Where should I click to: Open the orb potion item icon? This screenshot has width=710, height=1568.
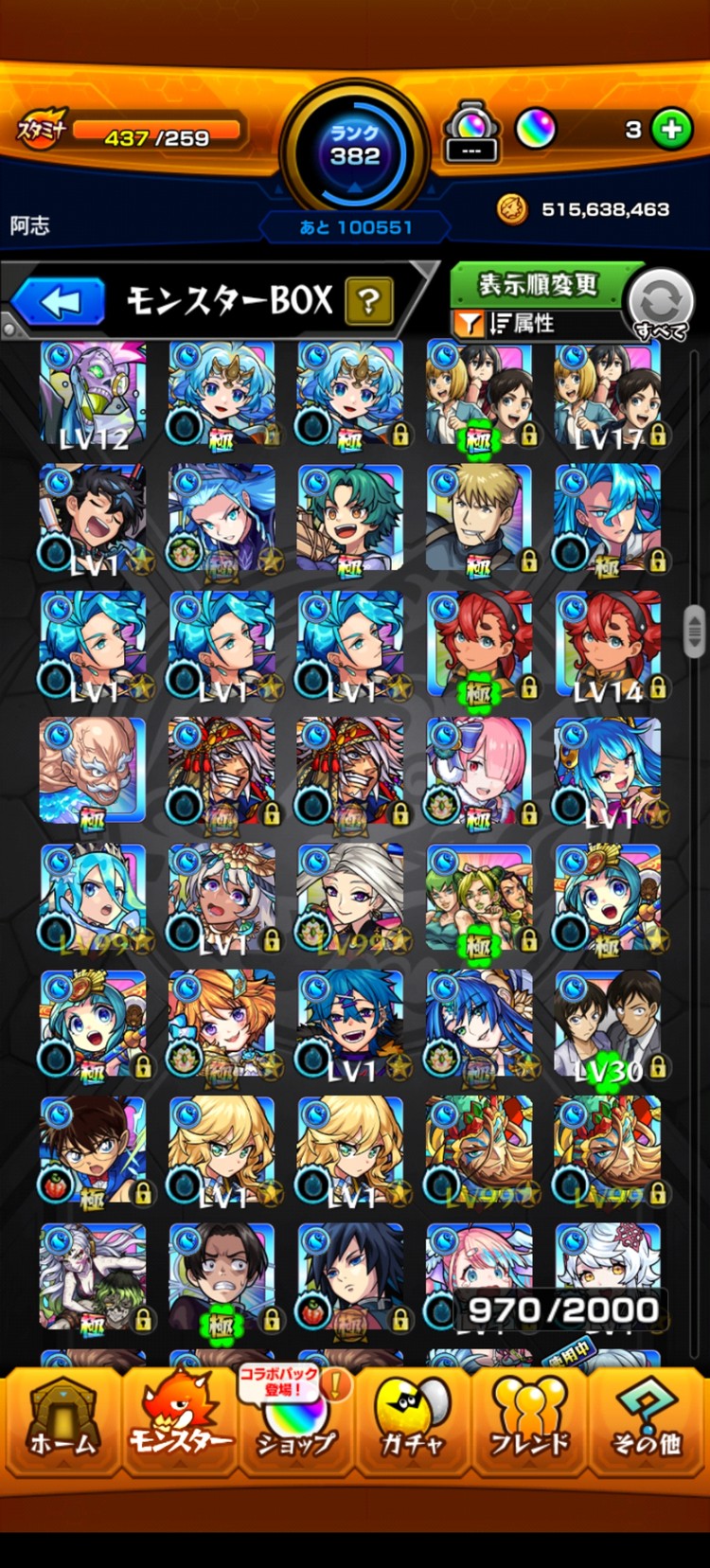coord(471,133)
